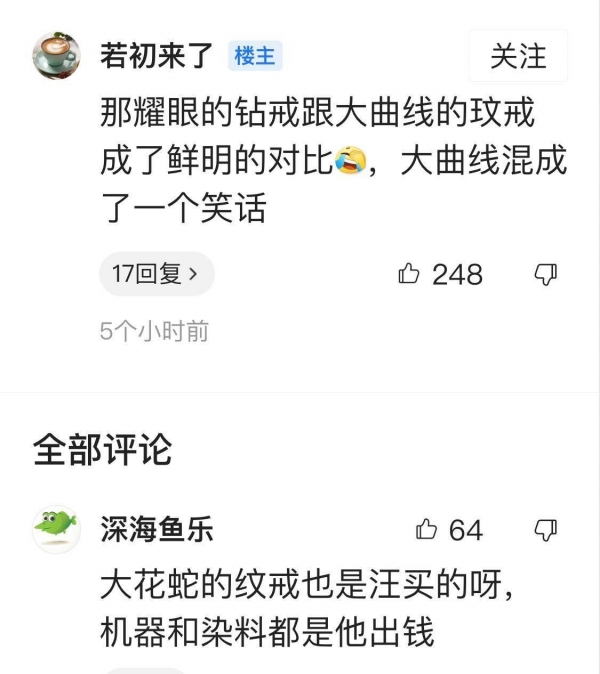Open 深海鱼乐's profile avatar
The width and height of the screenshot is (600, 674).
coord(56,528)
